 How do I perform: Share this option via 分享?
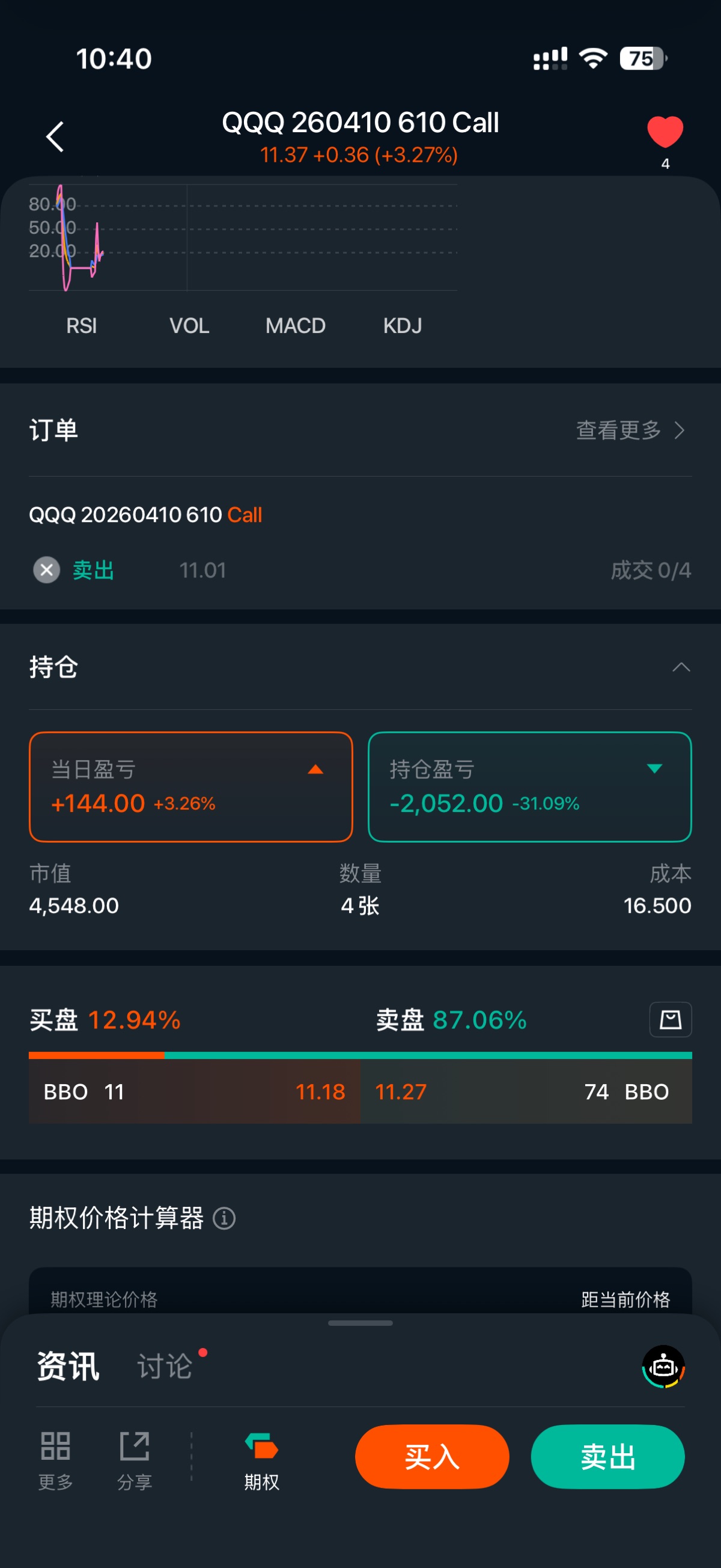tap(135, 1457)
